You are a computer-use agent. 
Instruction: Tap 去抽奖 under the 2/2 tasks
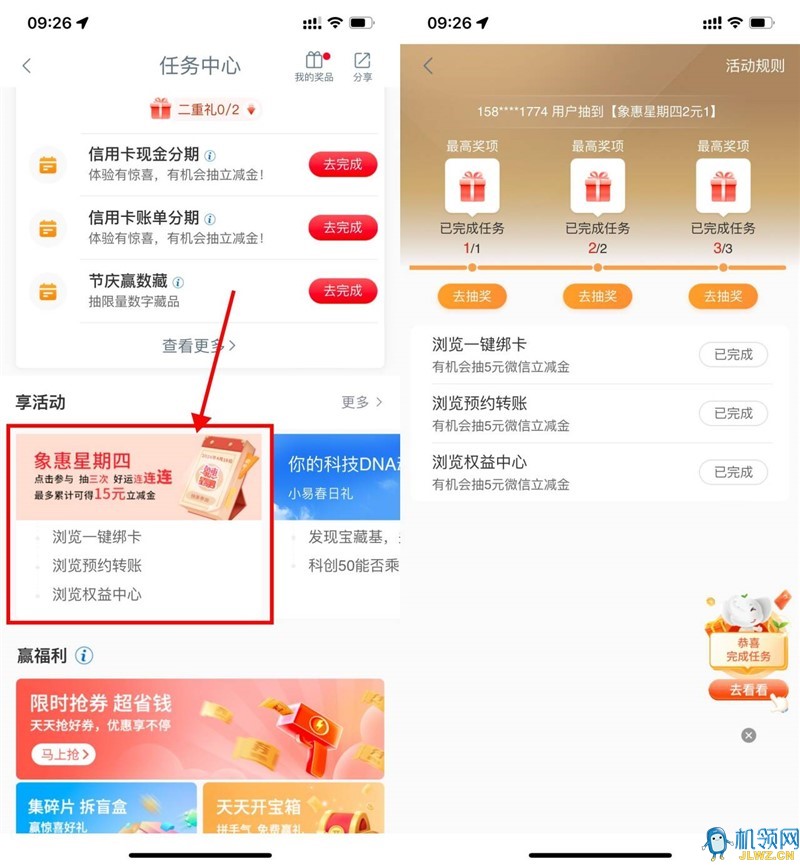[x=597, y=296]
